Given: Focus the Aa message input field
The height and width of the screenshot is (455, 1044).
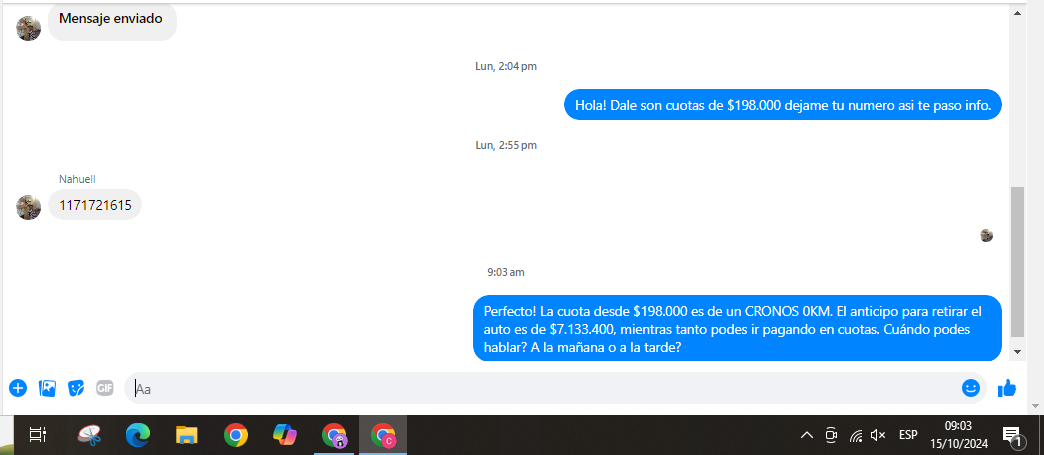Looking at the screenshot, I should tap(540, 388).
